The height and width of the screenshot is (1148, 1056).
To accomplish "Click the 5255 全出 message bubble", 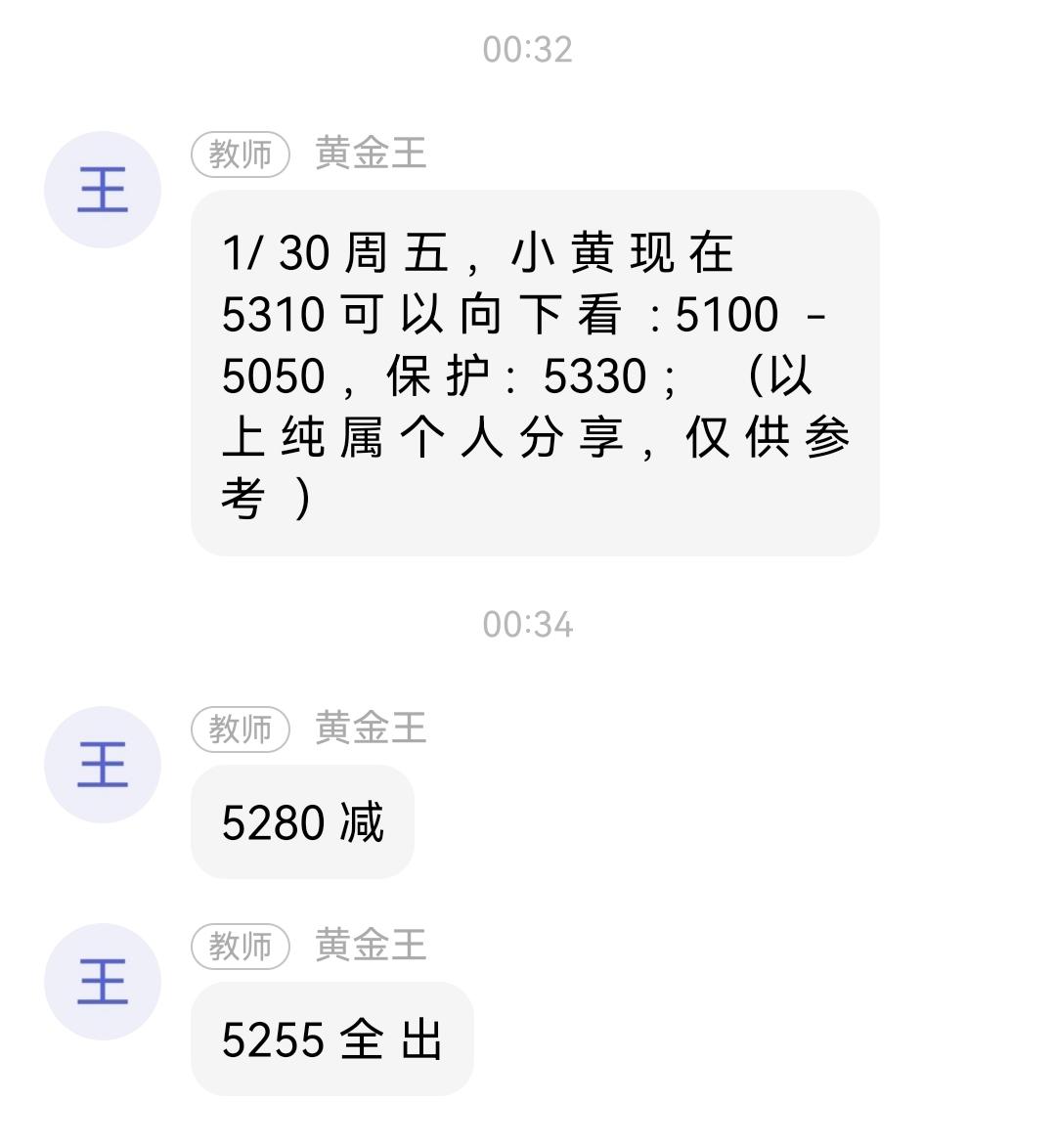I will click(x=331, y=1039).
